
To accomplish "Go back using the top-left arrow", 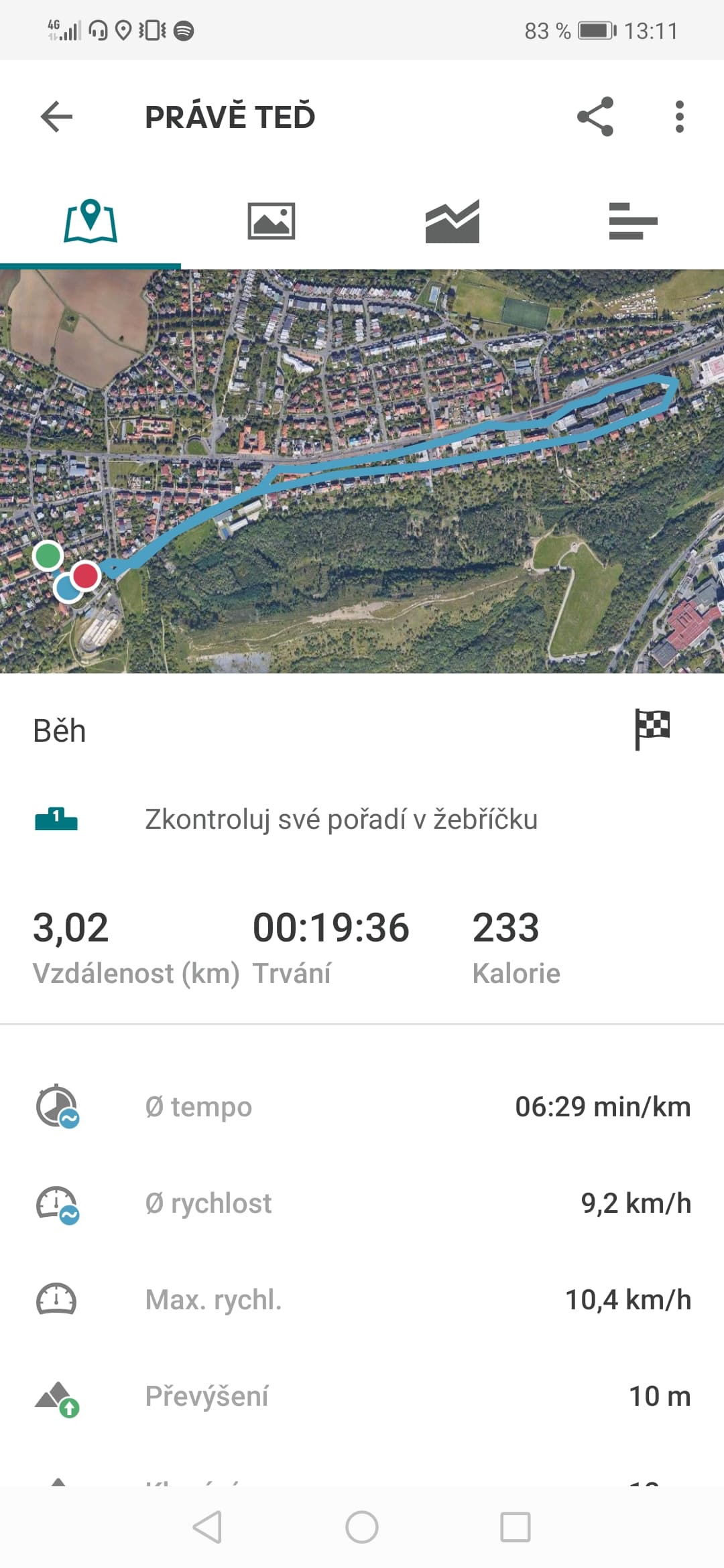I will pyautogui.click(x=56, y=117).
